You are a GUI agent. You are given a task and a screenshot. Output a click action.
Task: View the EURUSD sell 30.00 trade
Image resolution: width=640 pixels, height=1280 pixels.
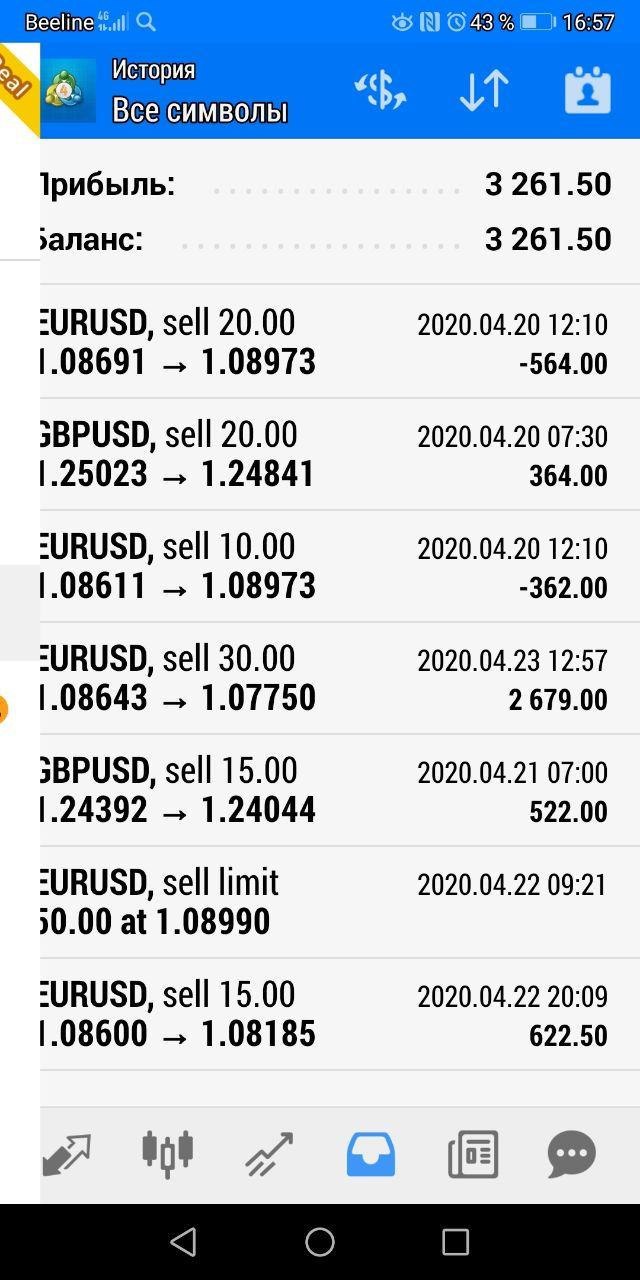(x=340, y=678)
